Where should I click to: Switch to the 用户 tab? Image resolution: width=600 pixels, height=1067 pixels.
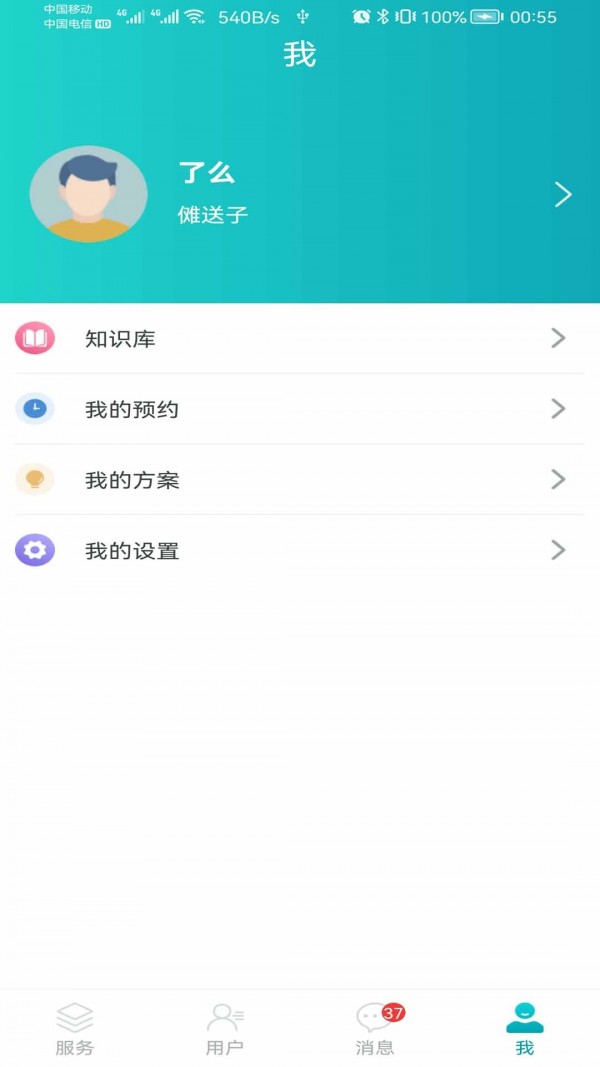(225, 1028)
